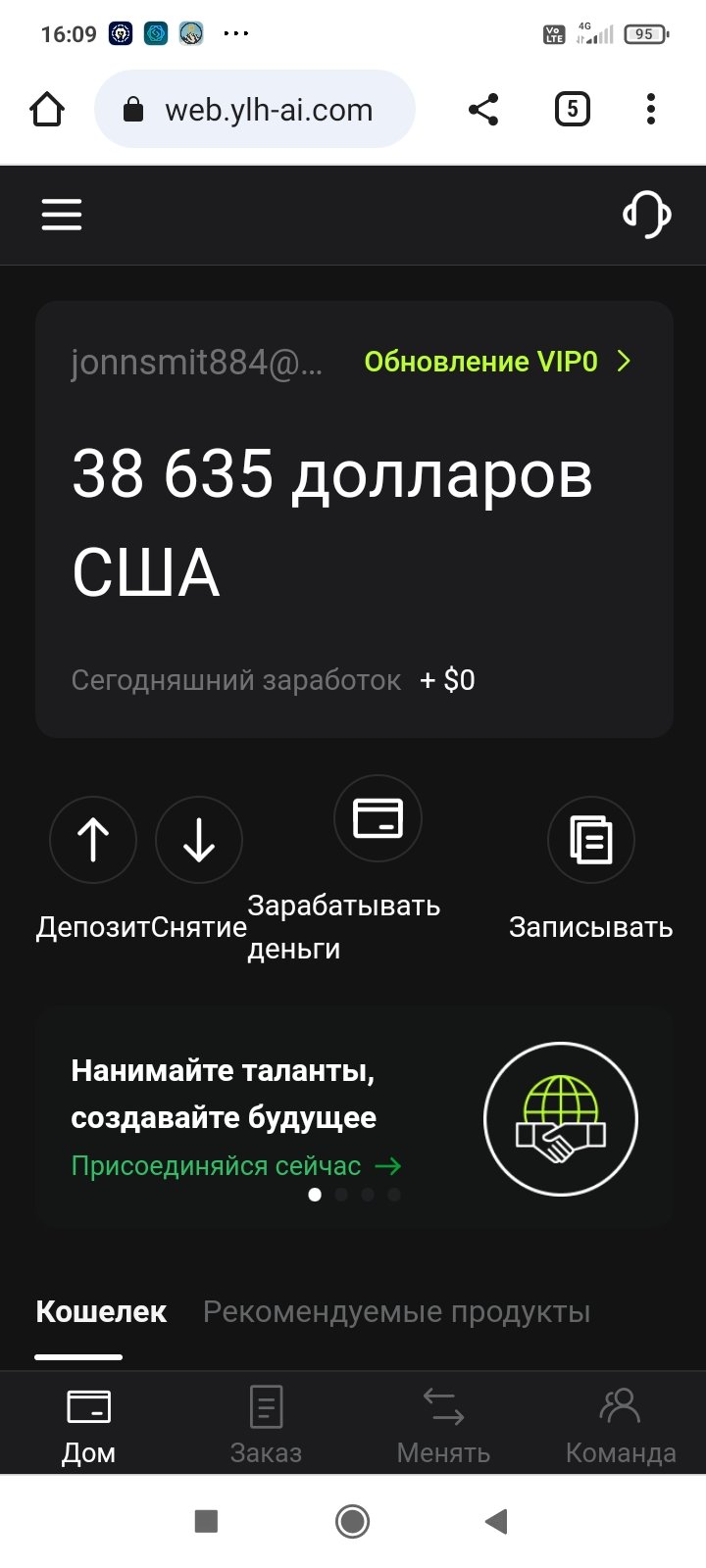This screenshot has height=1568, width=706.
Task: Tap the system back navigation button
Action: 496,1521
